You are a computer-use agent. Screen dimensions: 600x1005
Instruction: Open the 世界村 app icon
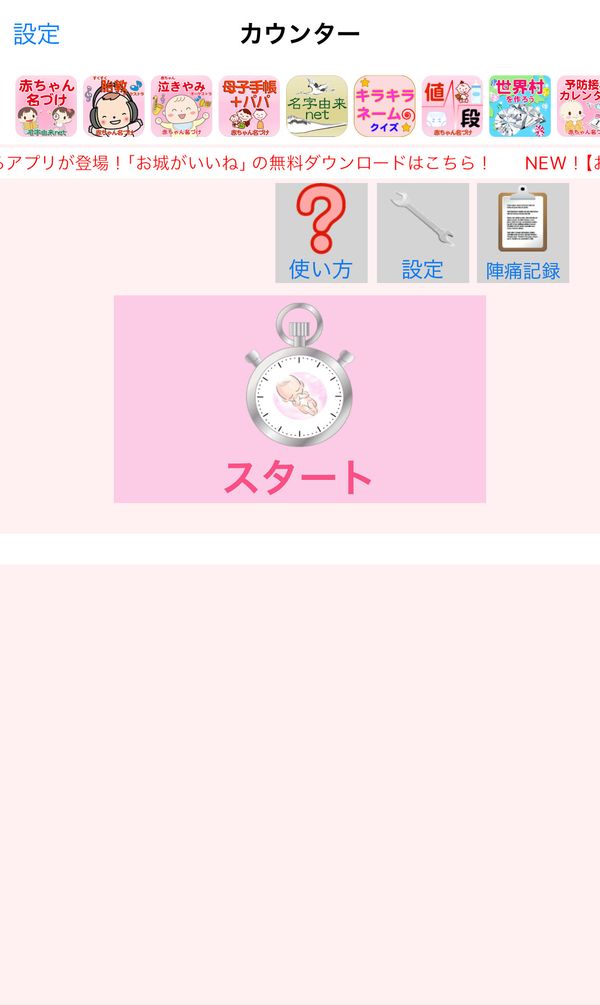[x=520, y=106]
